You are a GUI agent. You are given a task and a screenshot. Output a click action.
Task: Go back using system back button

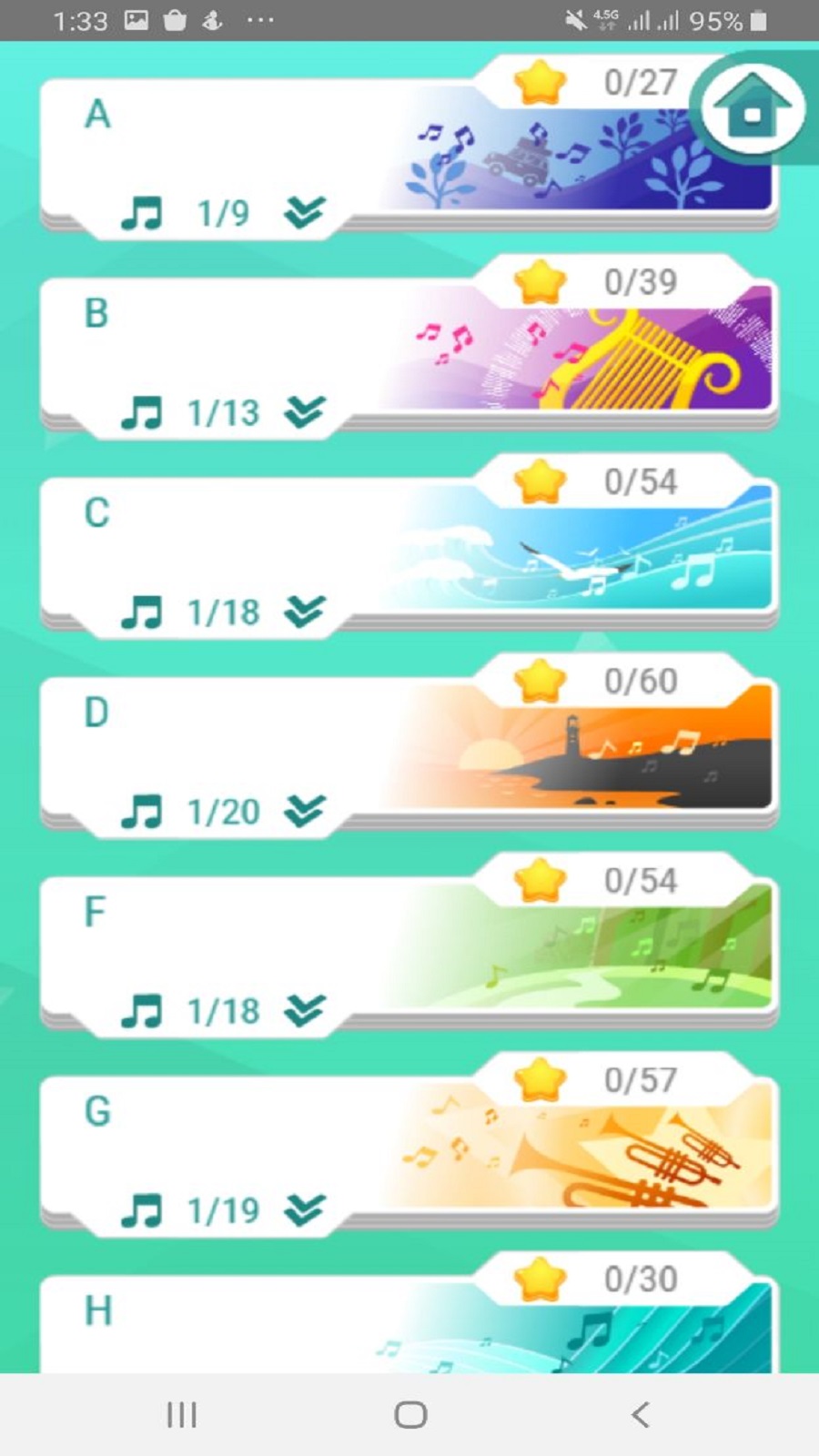pyautogui.click(x=641, y=1415)
